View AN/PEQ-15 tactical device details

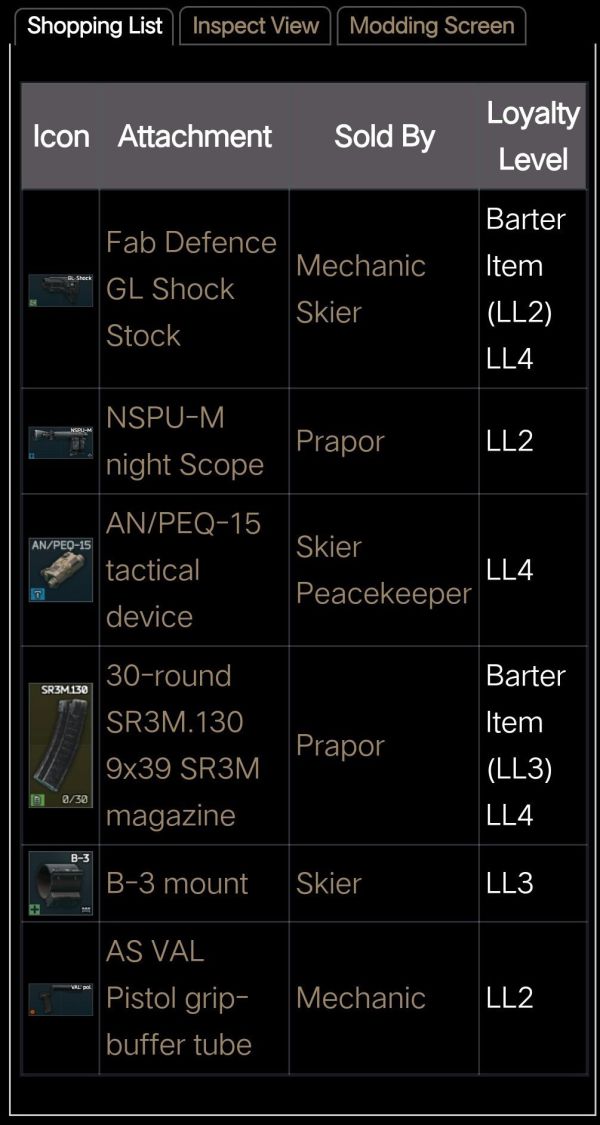point(182,570)
